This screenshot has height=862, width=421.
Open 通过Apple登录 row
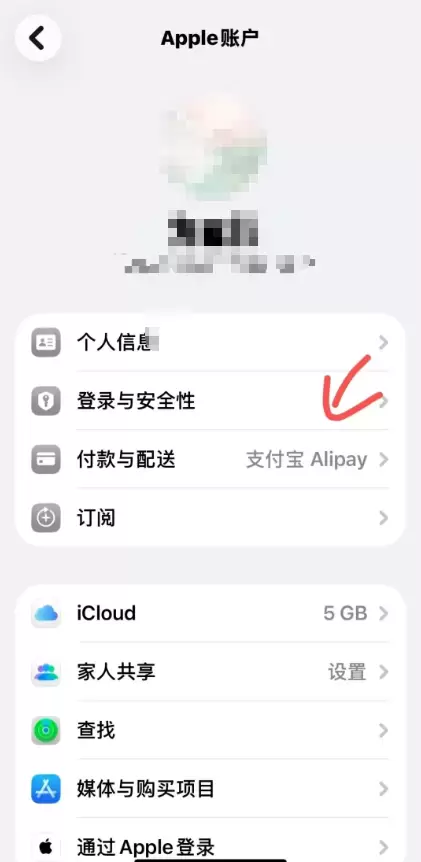click(210, 840)
